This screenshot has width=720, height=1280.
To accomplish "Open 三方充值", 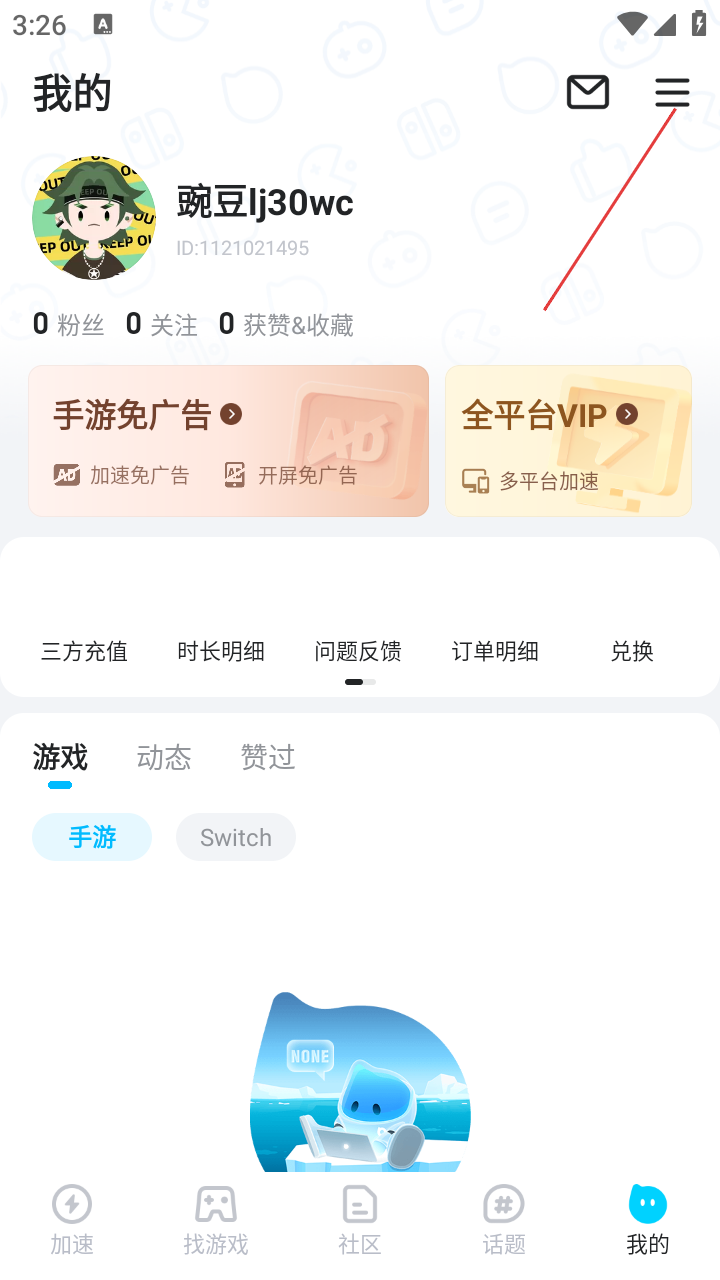I will [84, 651].
